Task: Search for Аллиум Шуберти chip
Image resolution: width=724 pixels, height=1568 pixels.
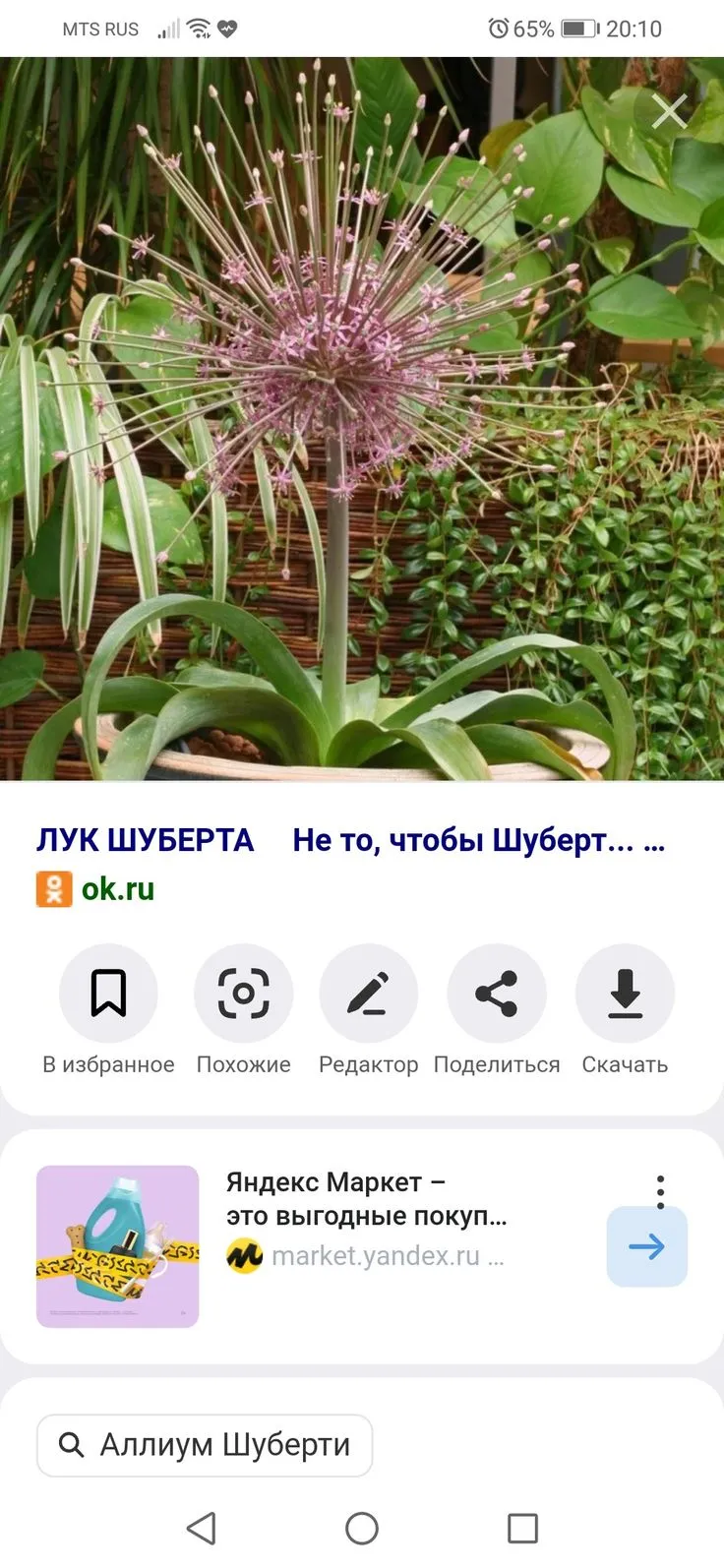Action: tap(205, 1445)
